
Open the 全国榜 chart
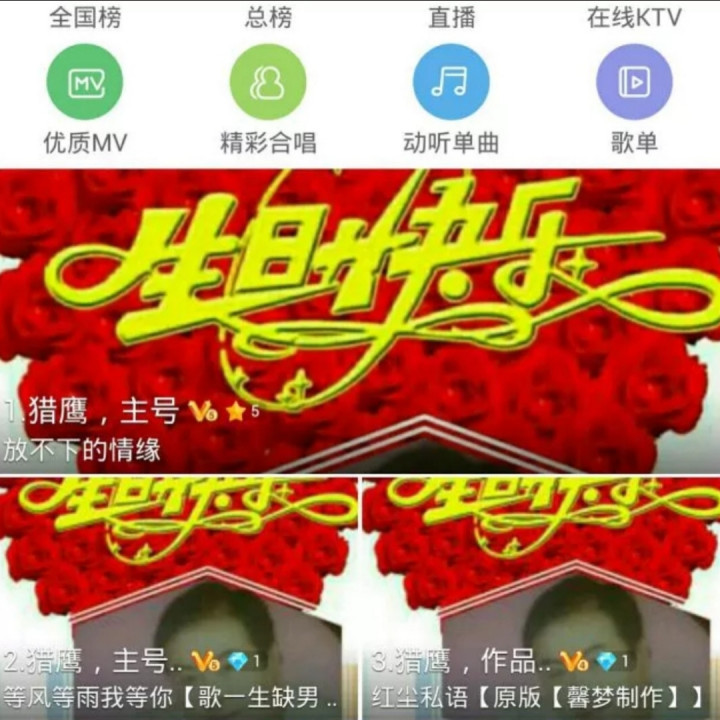[85, 17]
